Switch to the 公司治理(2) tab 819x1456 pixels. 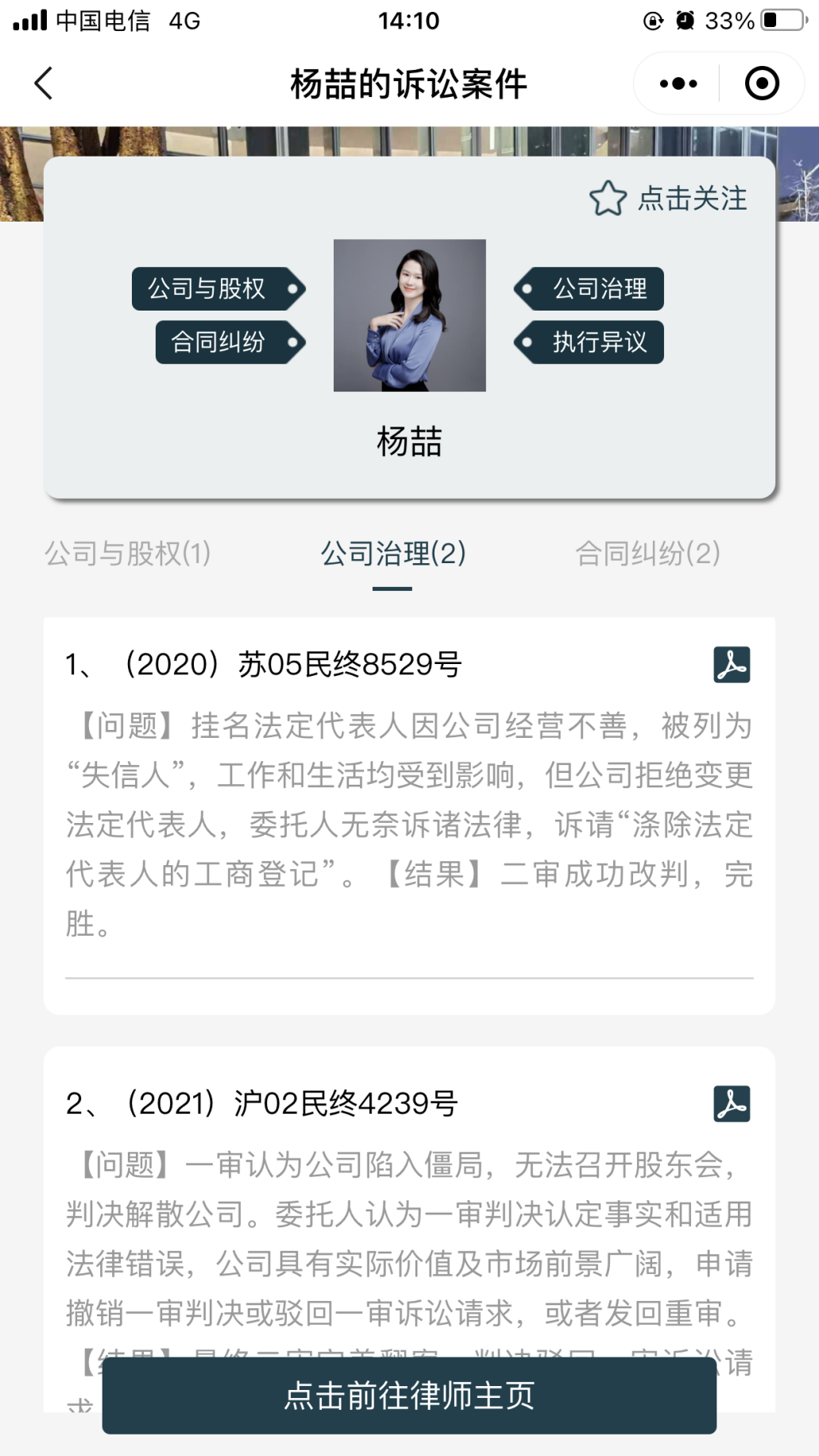pyautogui.click(x=393, y=554)
